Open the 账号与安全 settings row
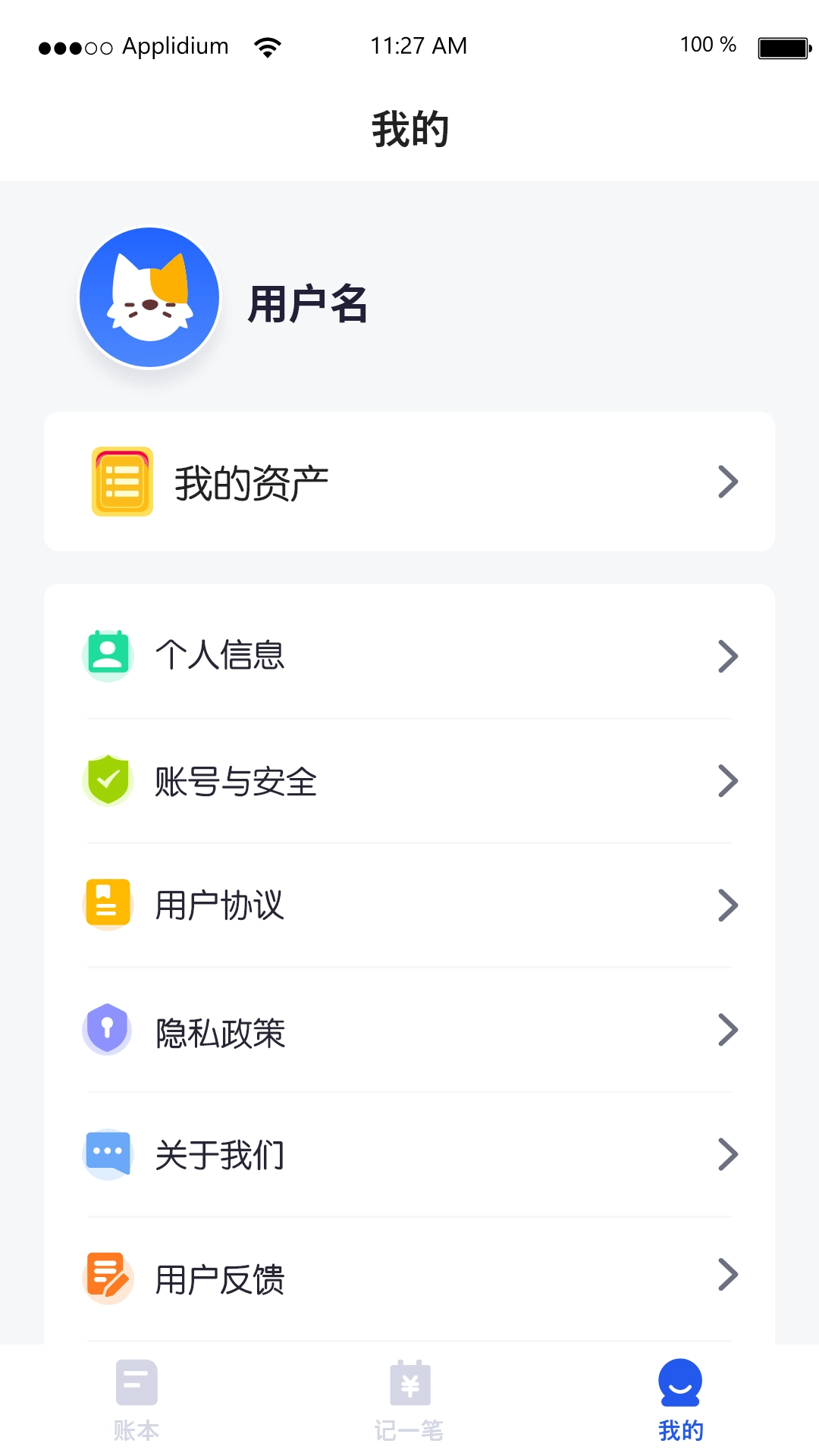This screenshot has width=819, height=1456. [409, 781]
